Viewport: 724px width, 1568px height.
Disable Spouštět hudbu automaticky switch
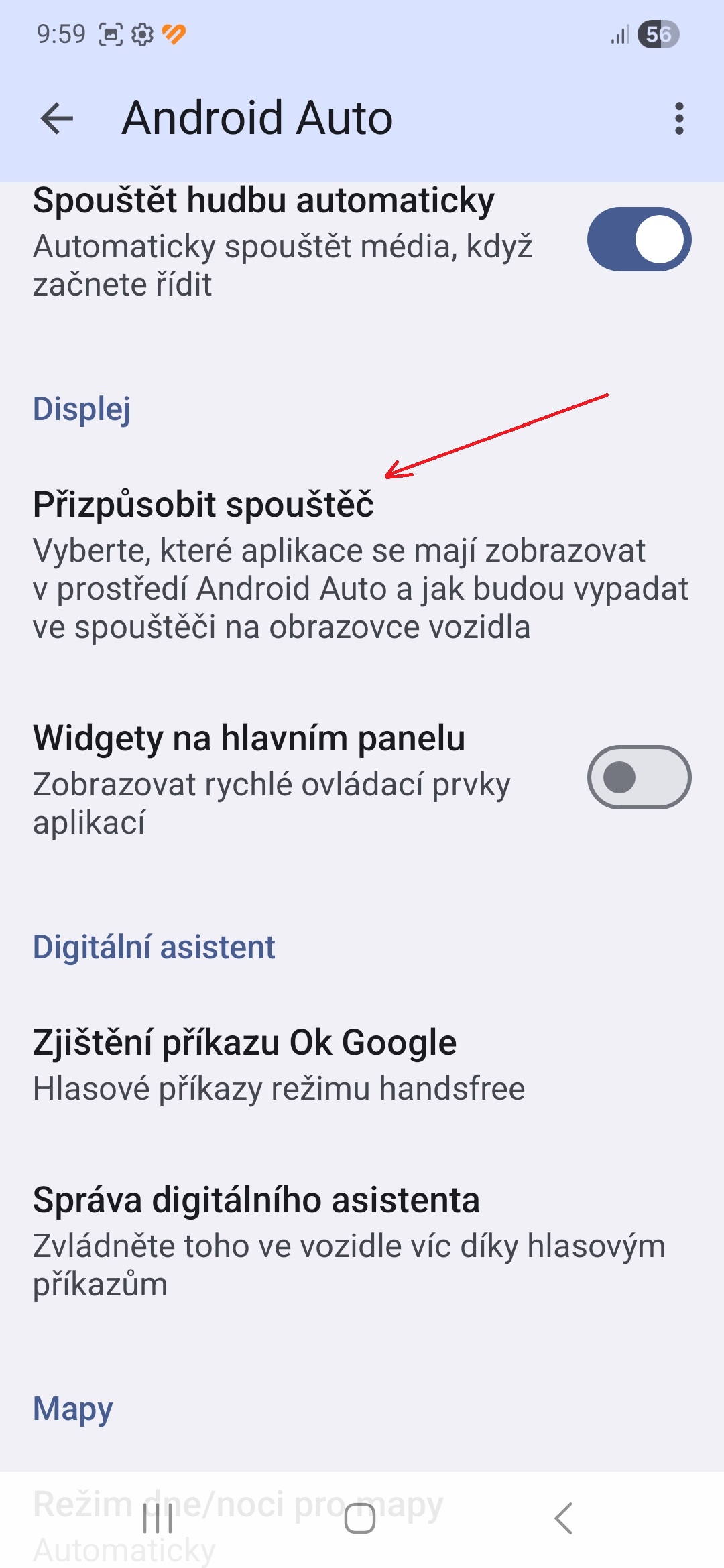click(x=639, y=239)
